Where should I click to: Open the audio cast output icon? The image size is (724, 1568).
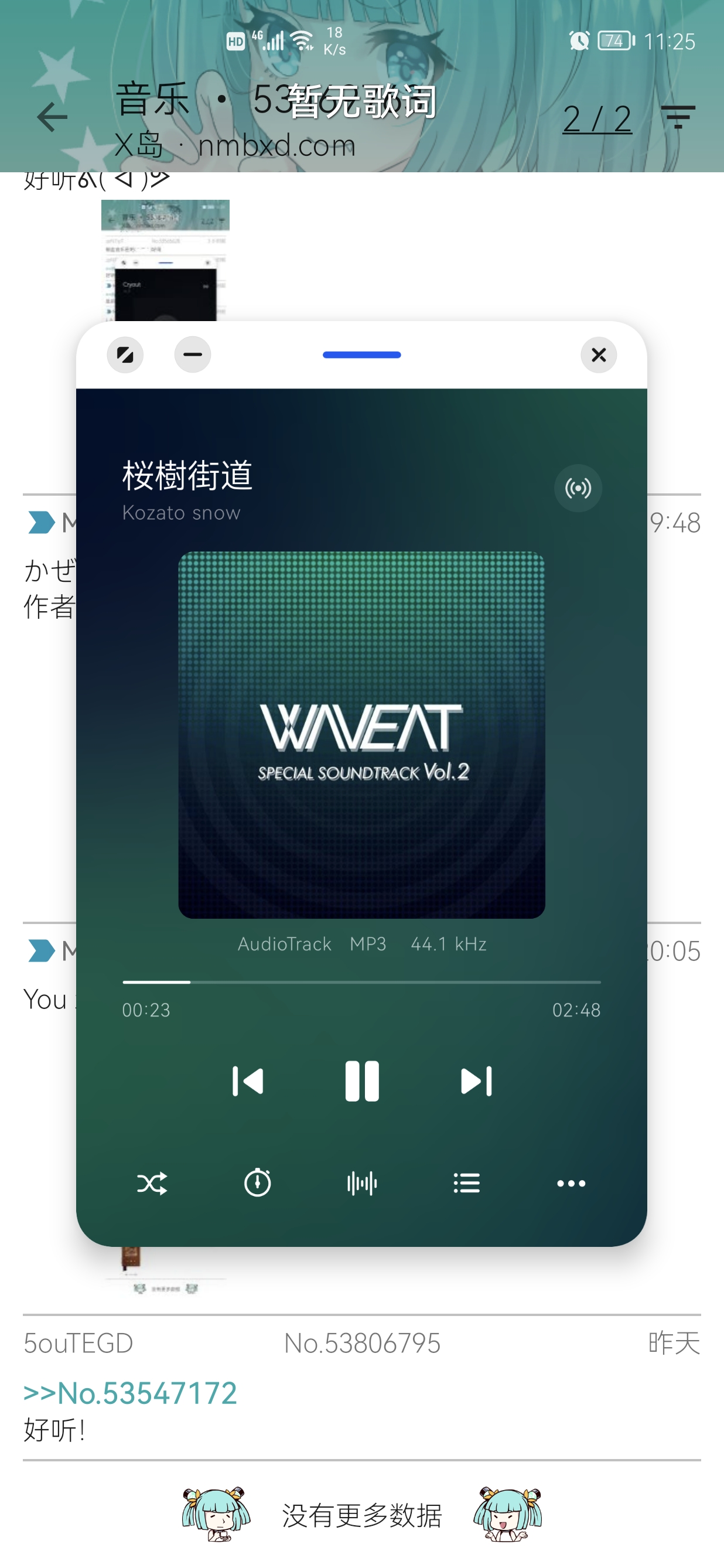[578, 488]
